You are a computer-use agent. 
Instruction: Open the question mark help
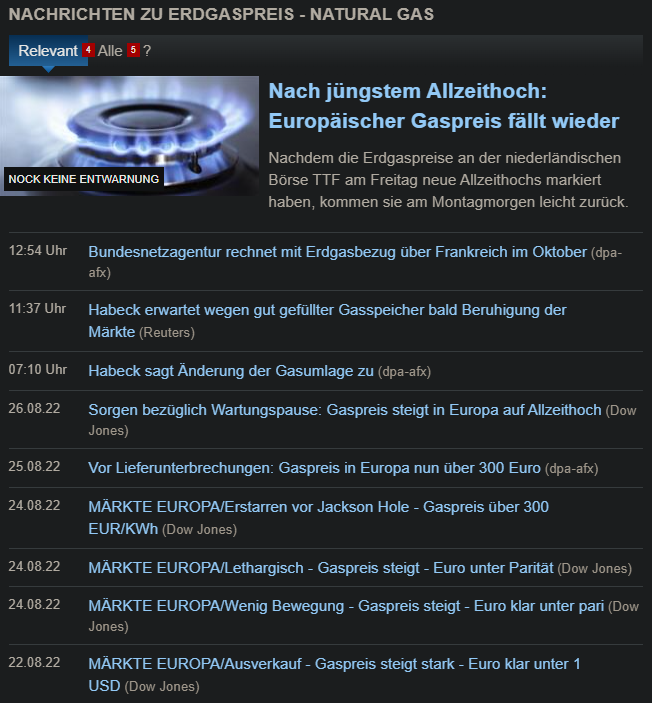(147, 50)
